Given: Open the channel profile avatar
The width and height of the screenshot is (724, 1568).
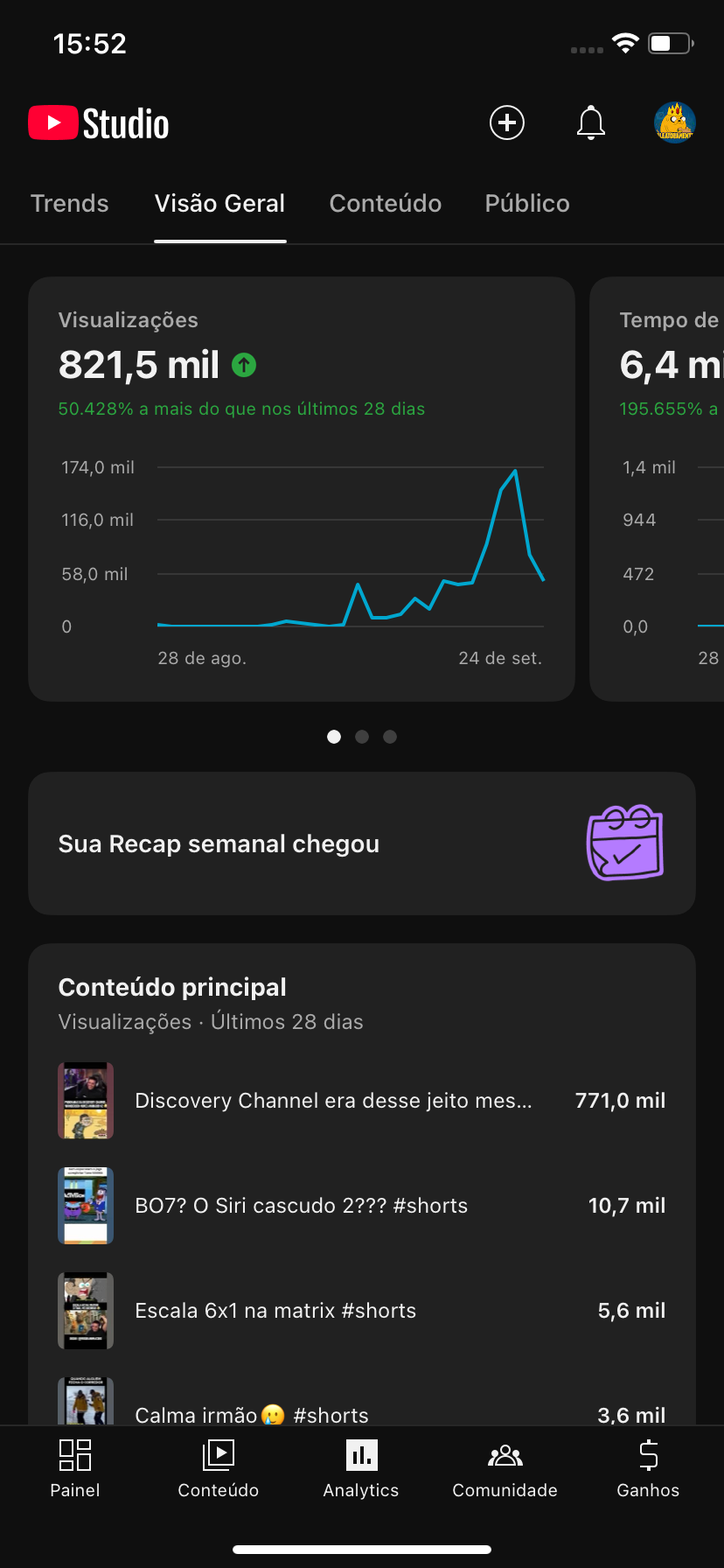Looking at the screenshot, I should point(675,122).
